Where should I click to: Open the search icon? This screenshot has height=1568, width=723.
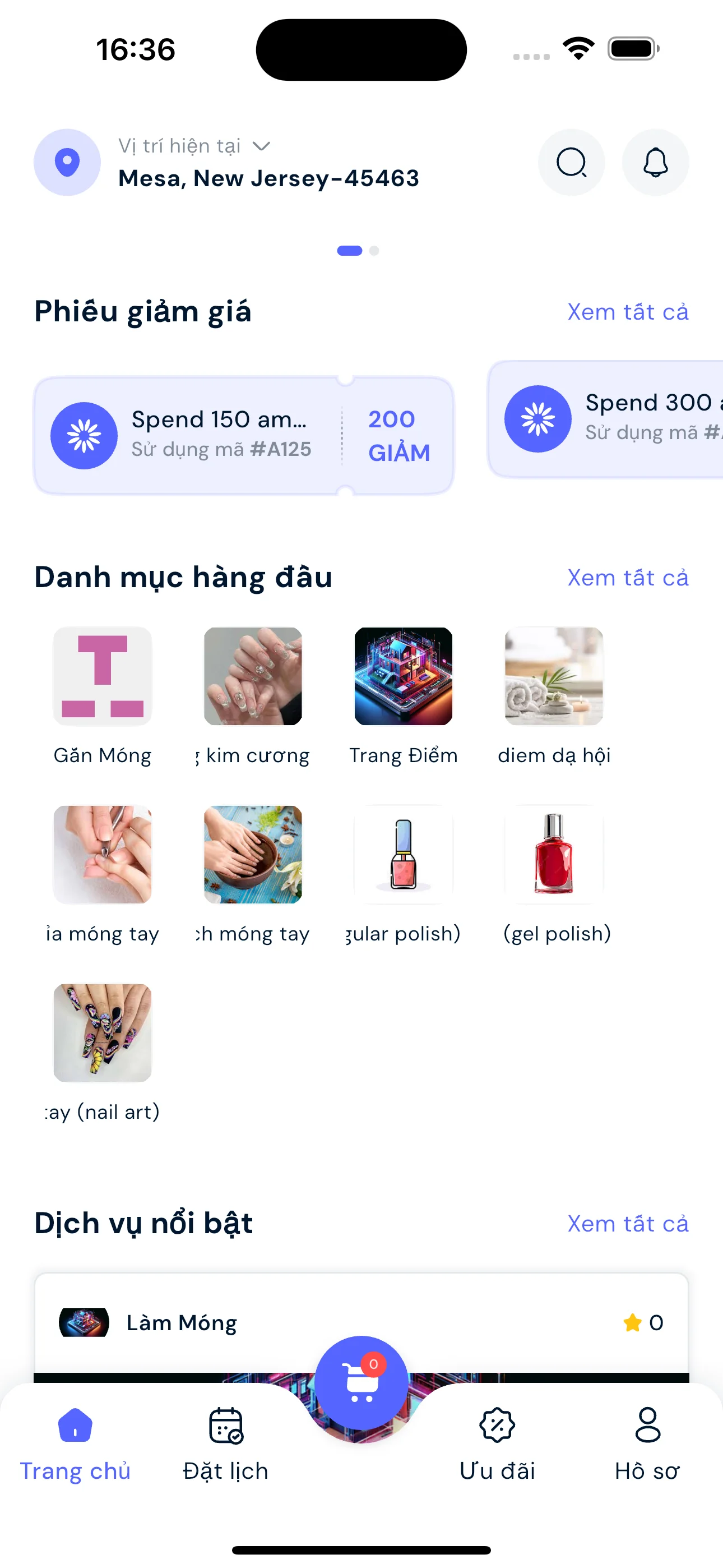click(x=572, y=163)
